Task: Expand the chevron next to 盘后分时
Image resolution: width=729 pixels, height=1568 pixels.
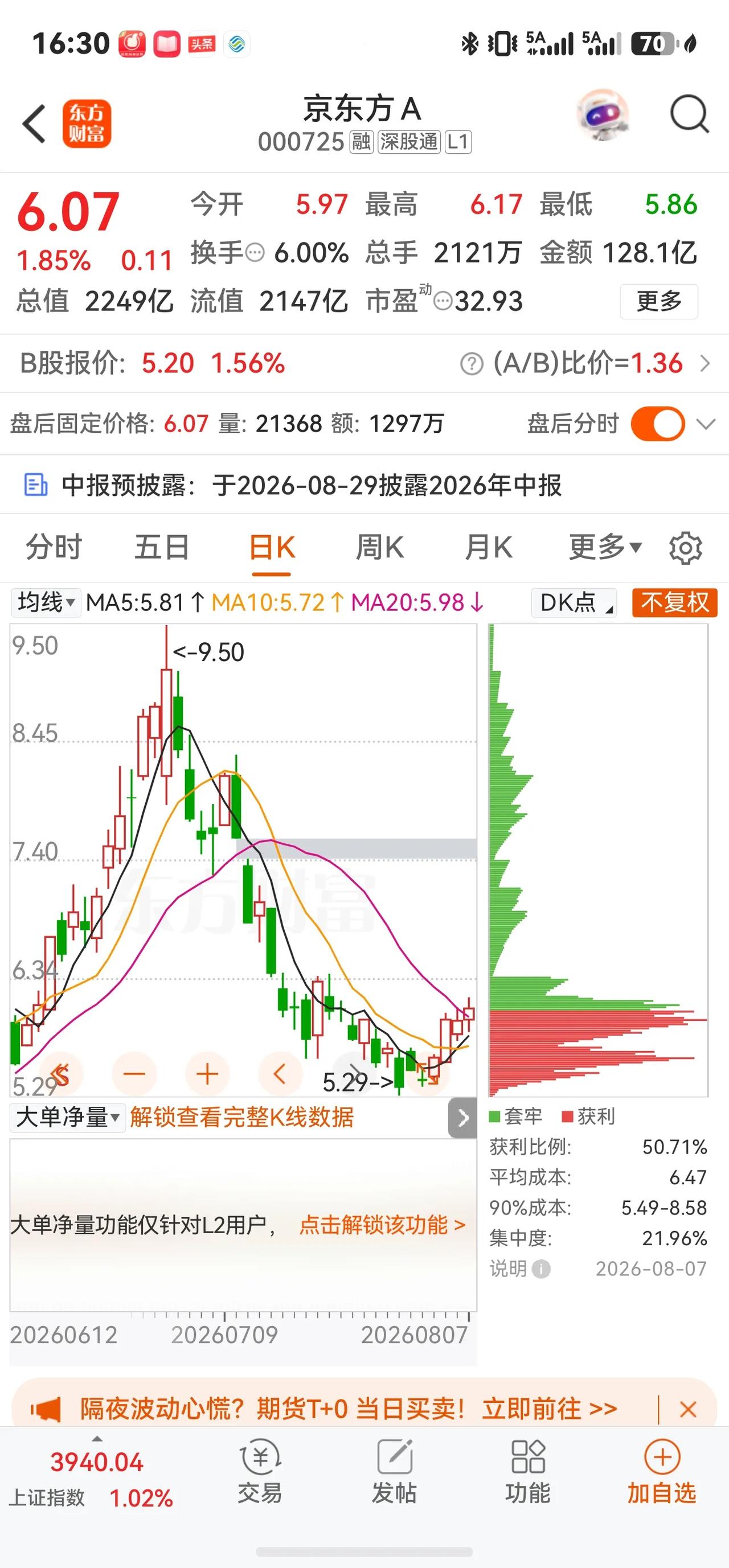Action: tap(705, 424)
